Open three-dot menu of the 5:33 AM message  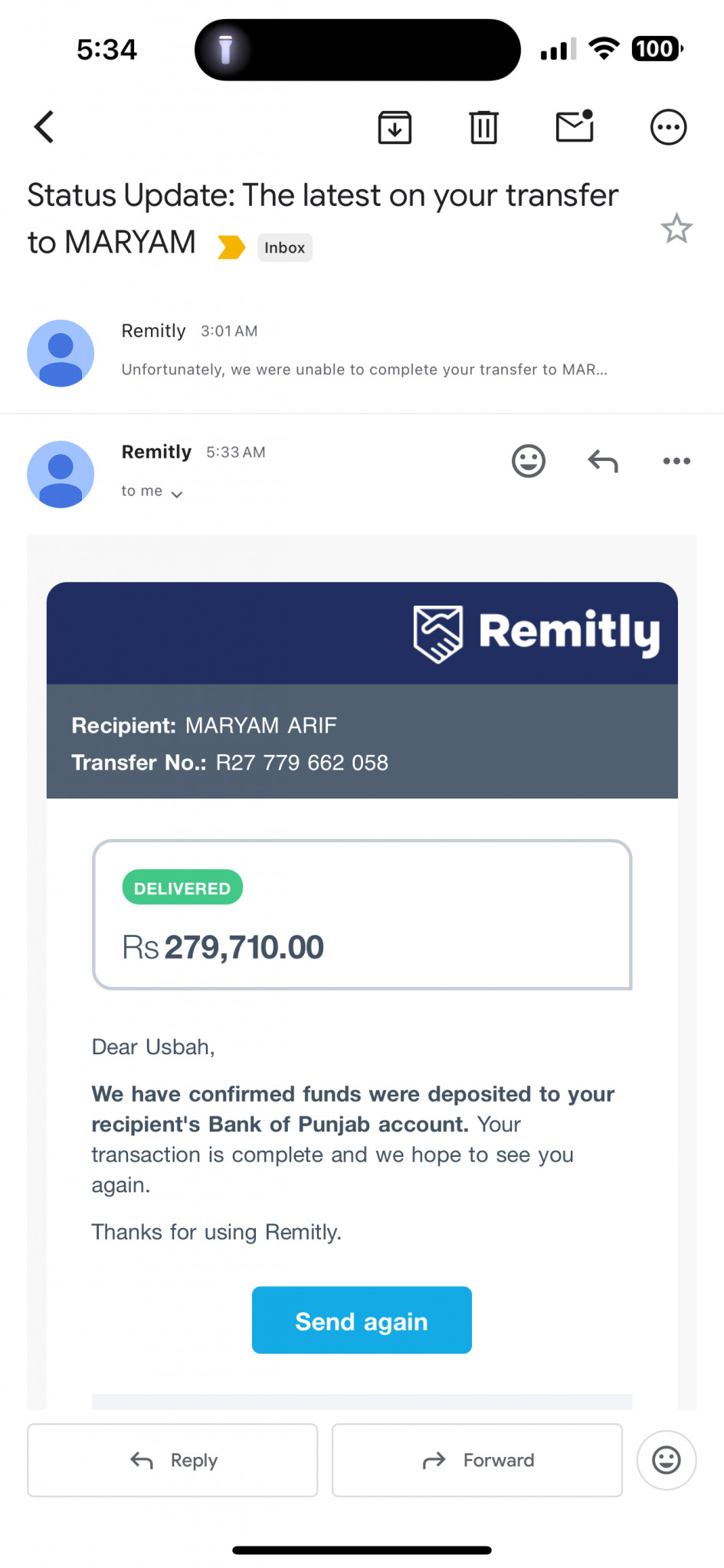676,461
